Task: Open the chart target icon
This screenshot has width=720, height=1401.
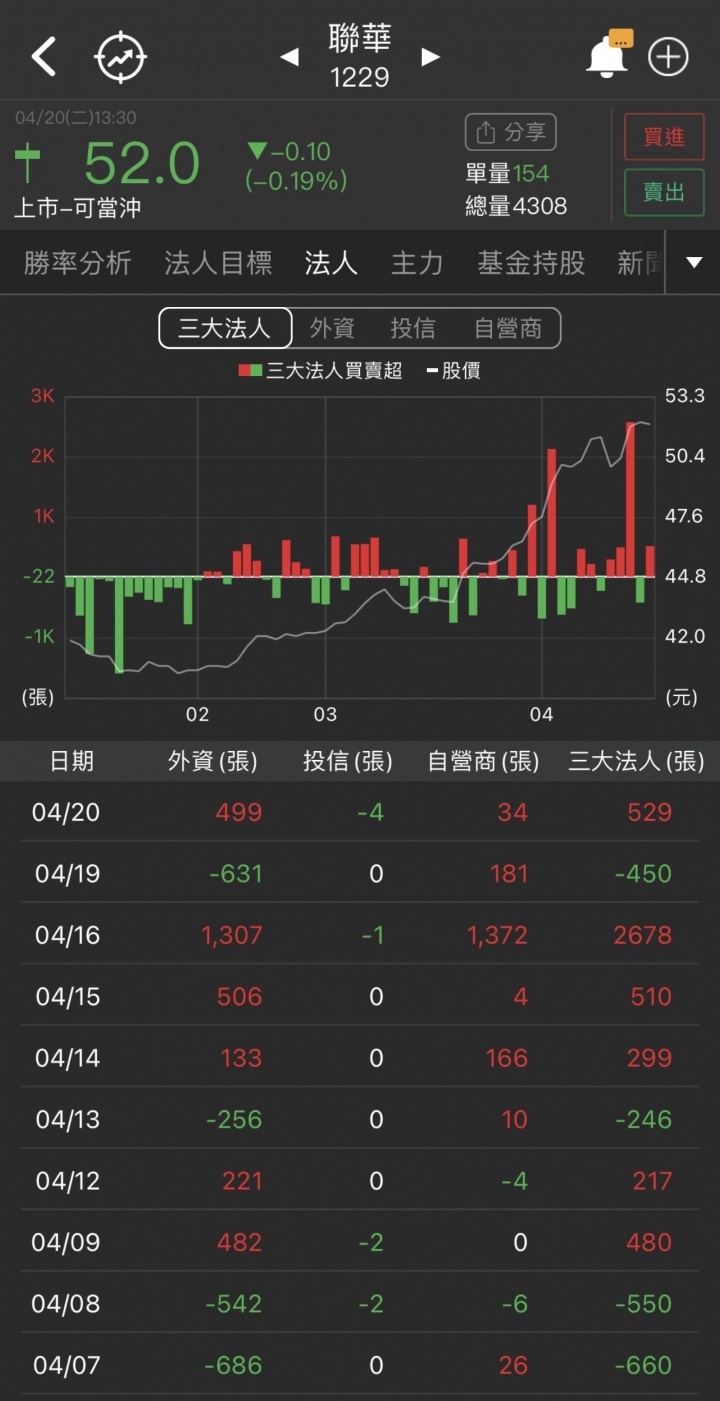Action: click(121, 58)
